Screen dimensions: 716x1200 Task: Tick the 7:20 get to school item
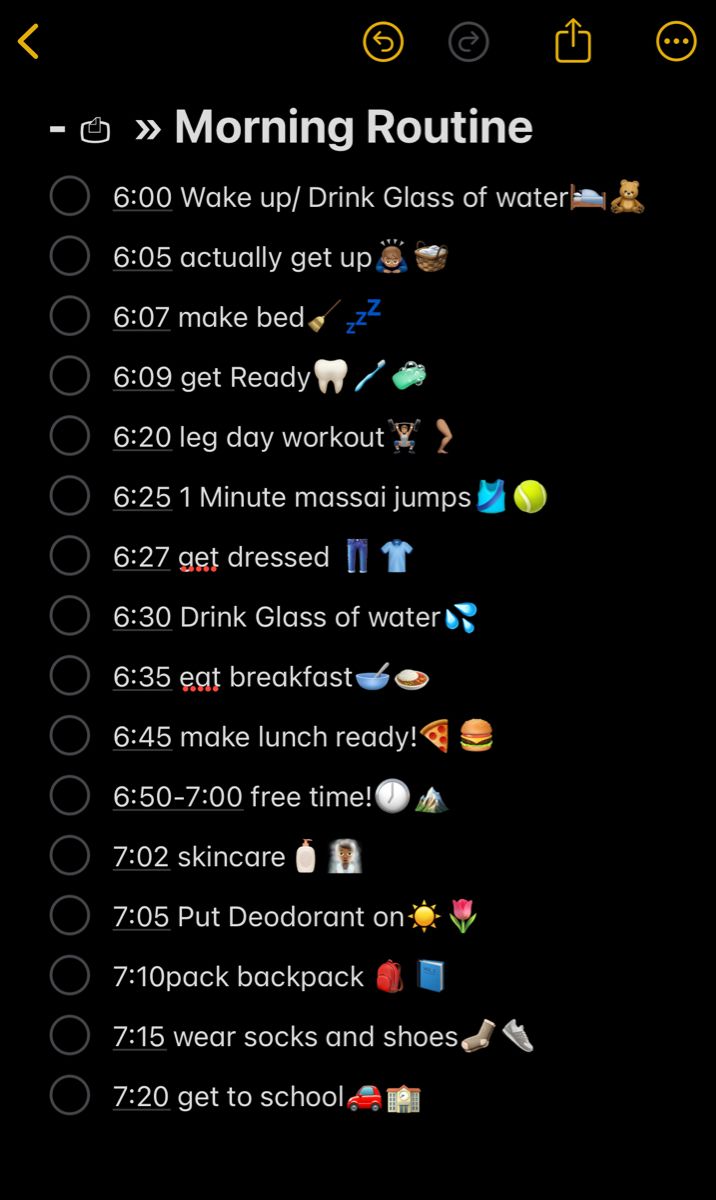point(70,1096)
